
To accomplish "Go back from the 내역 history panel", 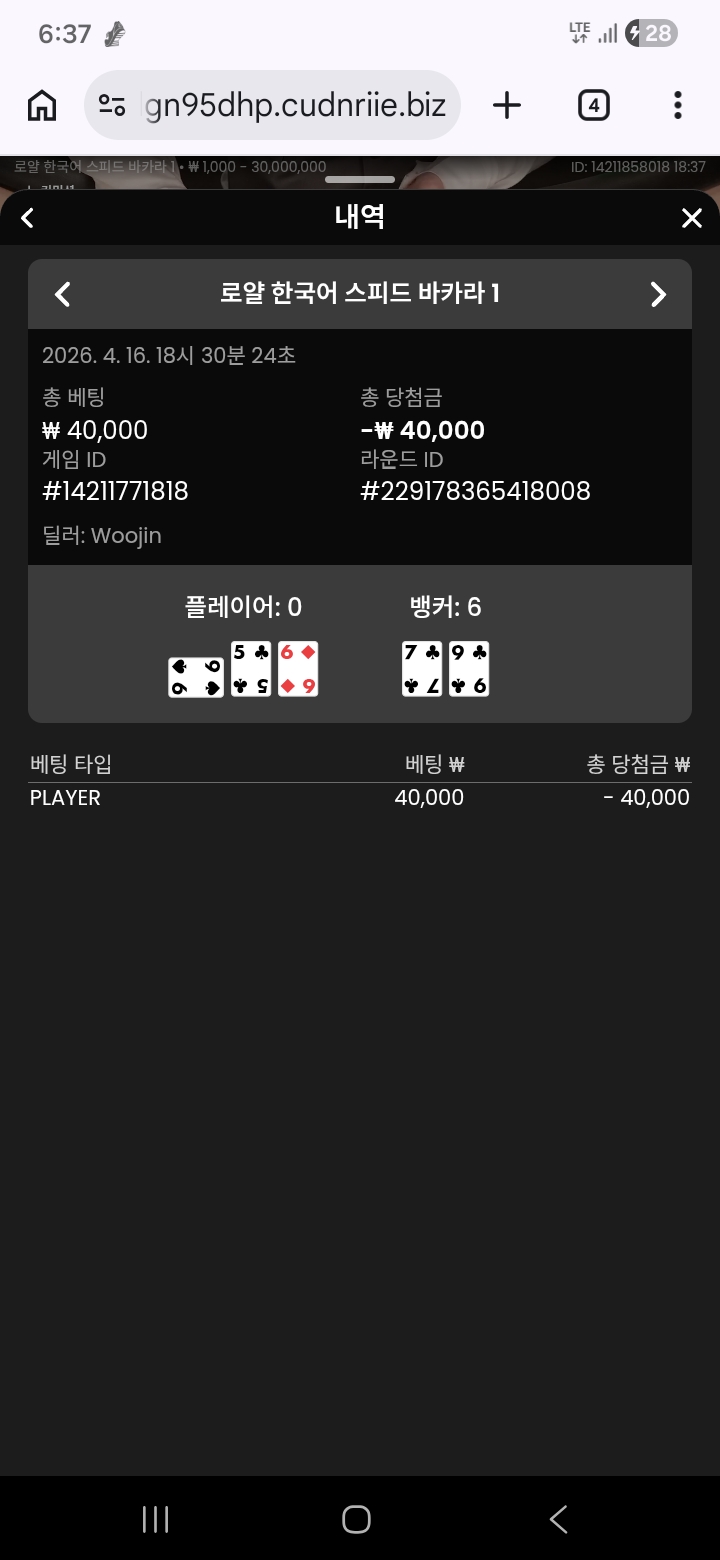I will click(28, 218).
